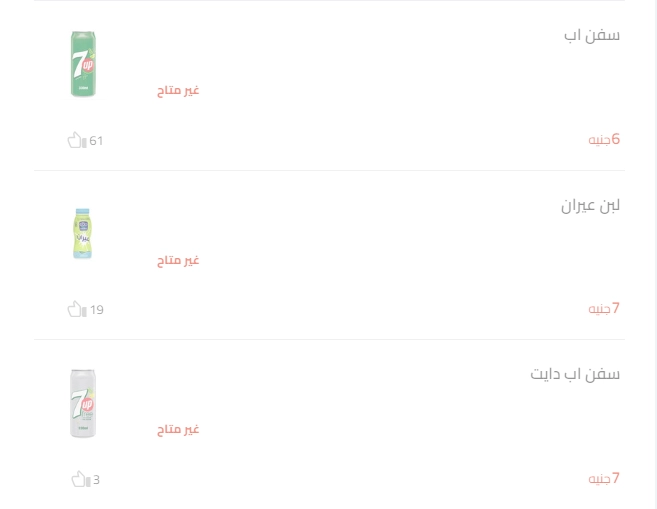Image resolution: width=657 pixels, height=509 pixels.
Task: Open the سفن اب دايت product row
Action: click(x=575, y=374)
